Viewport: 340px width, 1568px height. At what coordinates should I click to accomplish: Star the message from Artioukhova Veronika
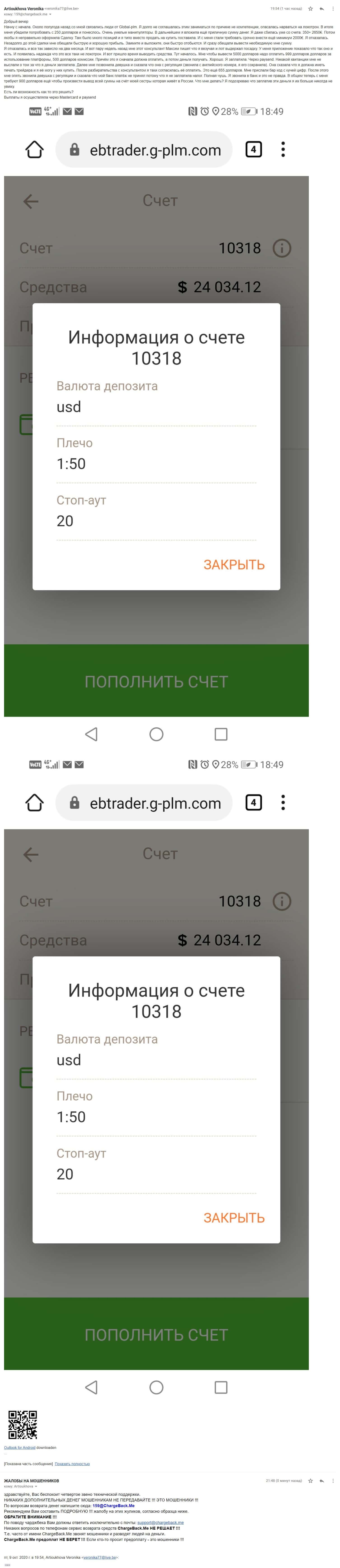click(x=311, y=9)
